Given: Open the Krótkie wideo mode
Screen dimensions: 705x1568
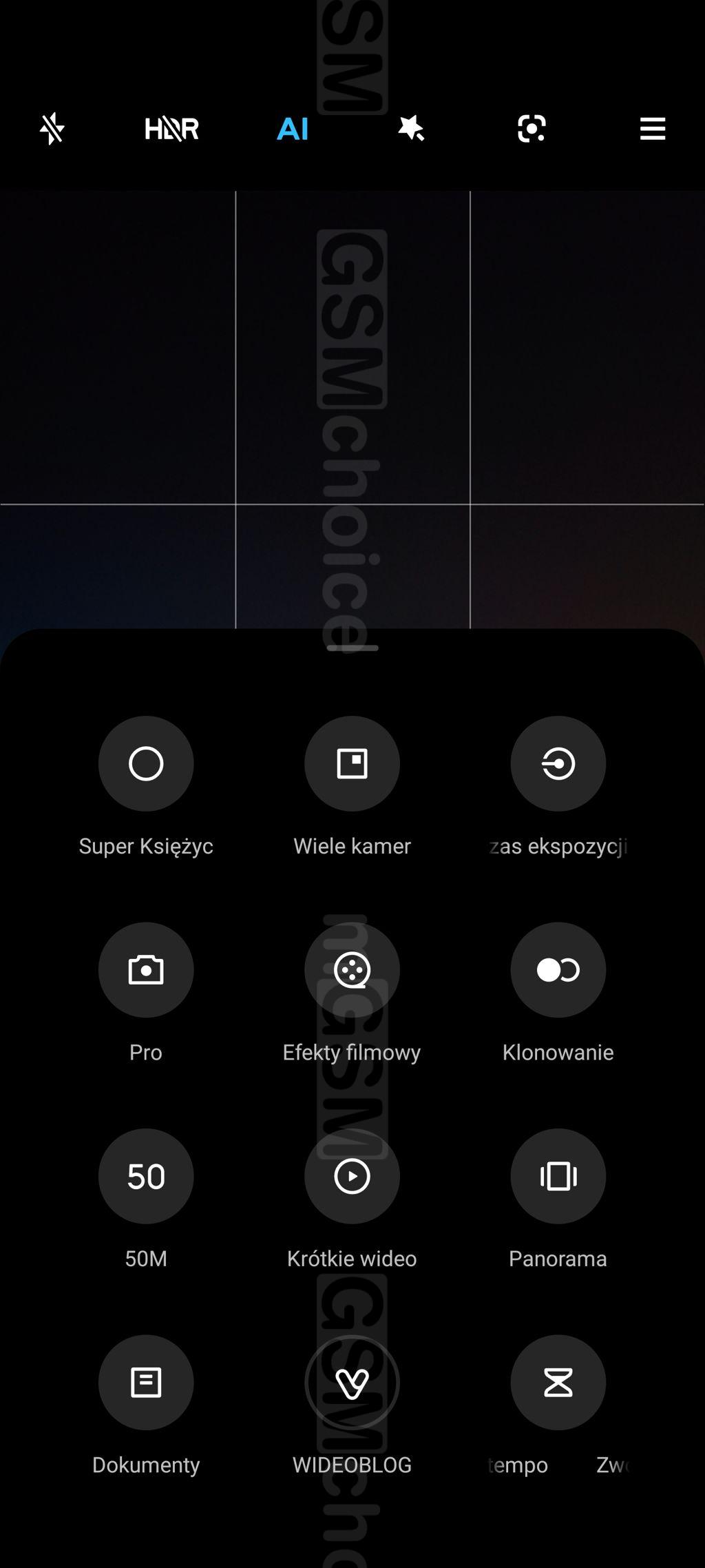Looking at the screenshot, I should [x=352, y=1176].
